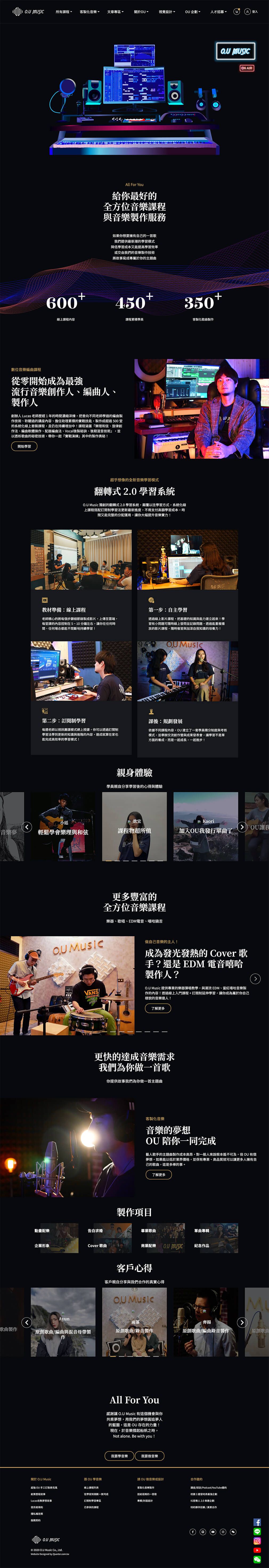Tap the 我要學音樂 button

(x=119, y=1456)
